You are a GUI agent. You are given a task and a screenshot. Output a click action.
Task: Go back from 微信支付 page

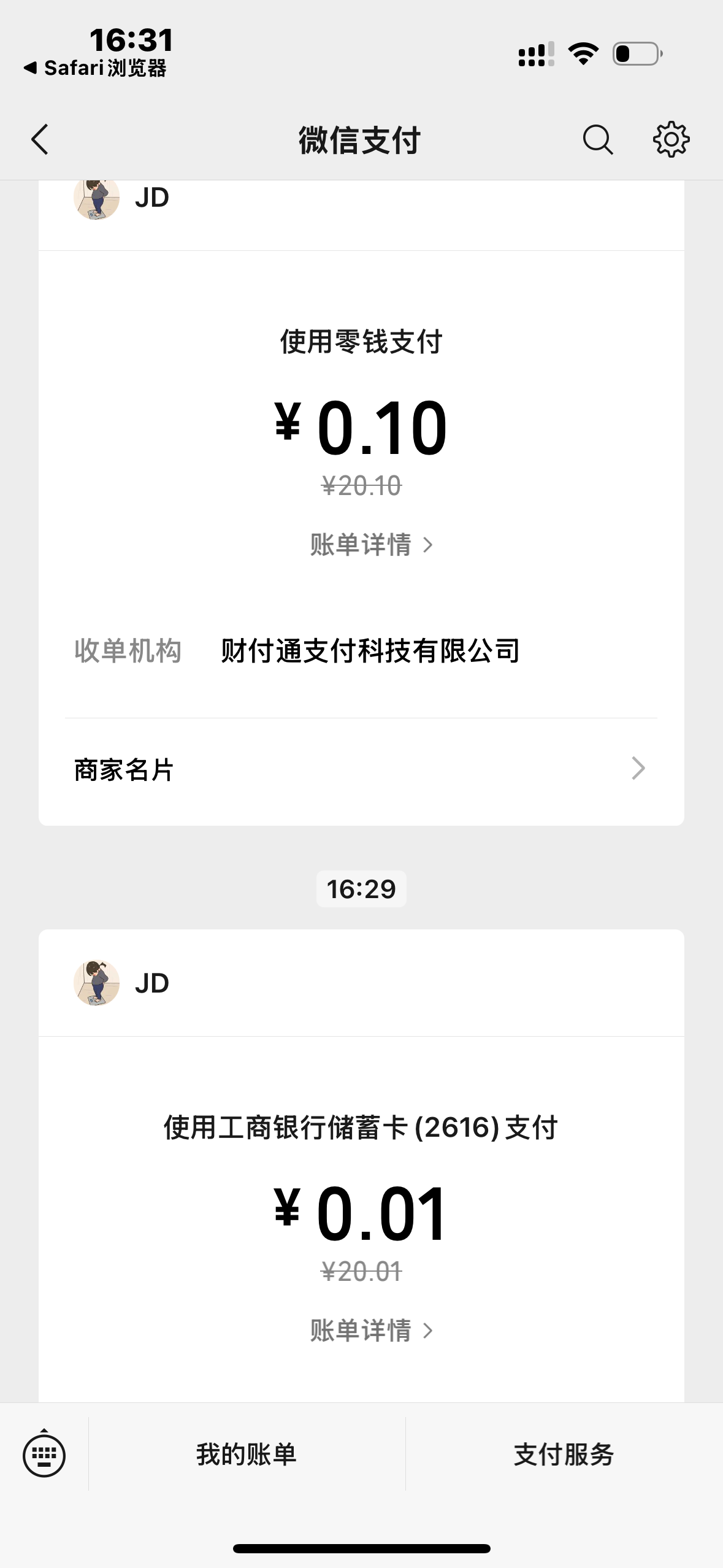[40, 140]
